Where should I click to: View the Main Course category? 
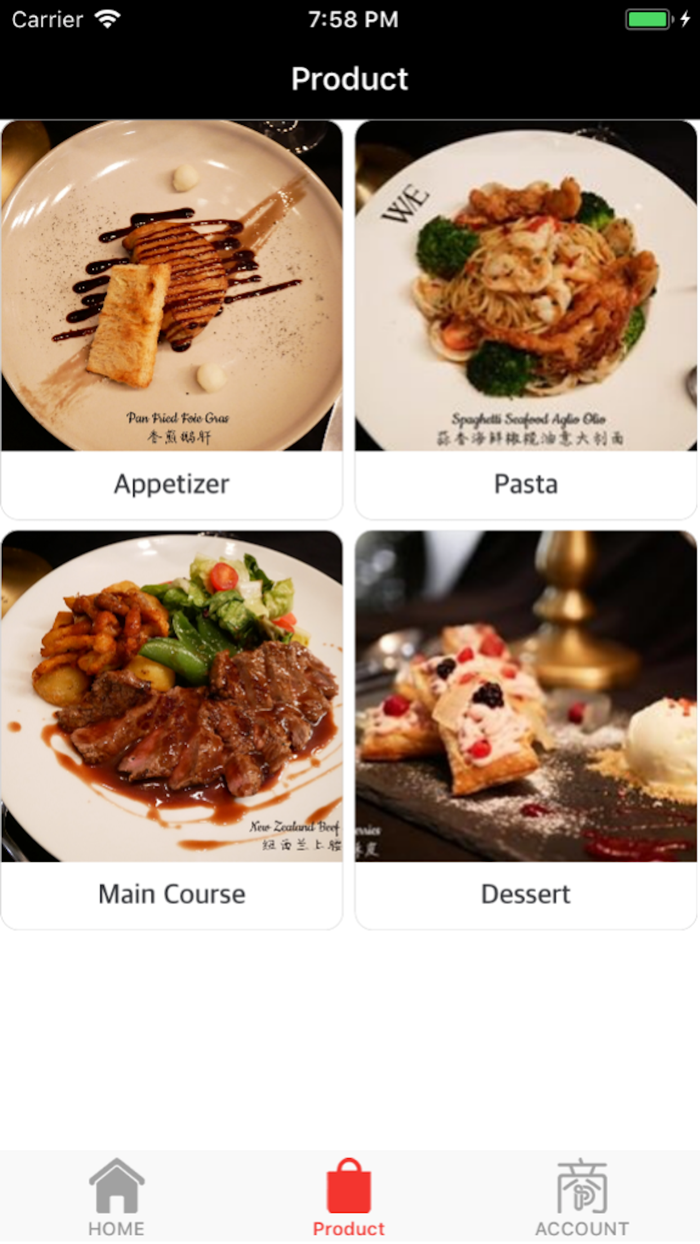tap(172, 730)
